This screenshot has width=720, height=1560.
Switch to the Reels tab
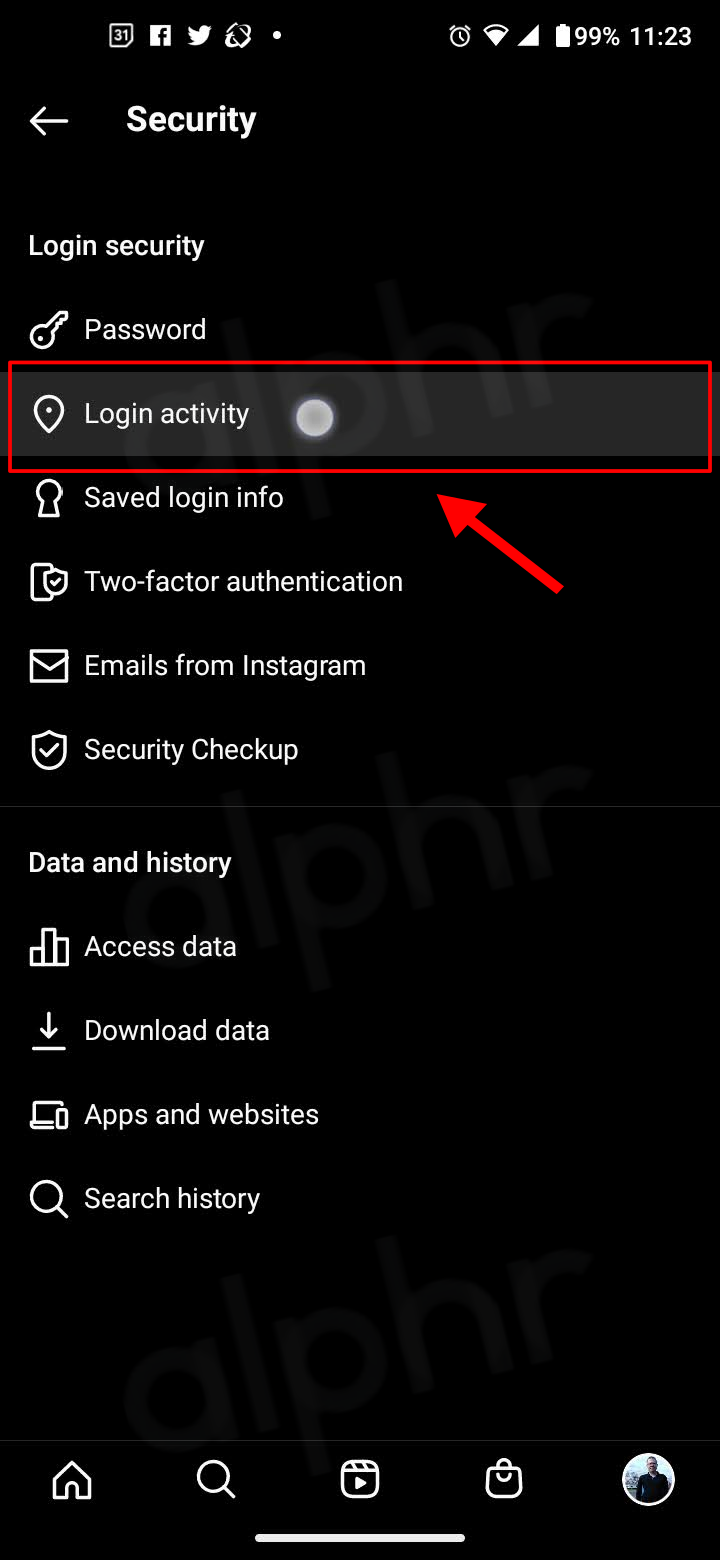[x=360, y=1479]
